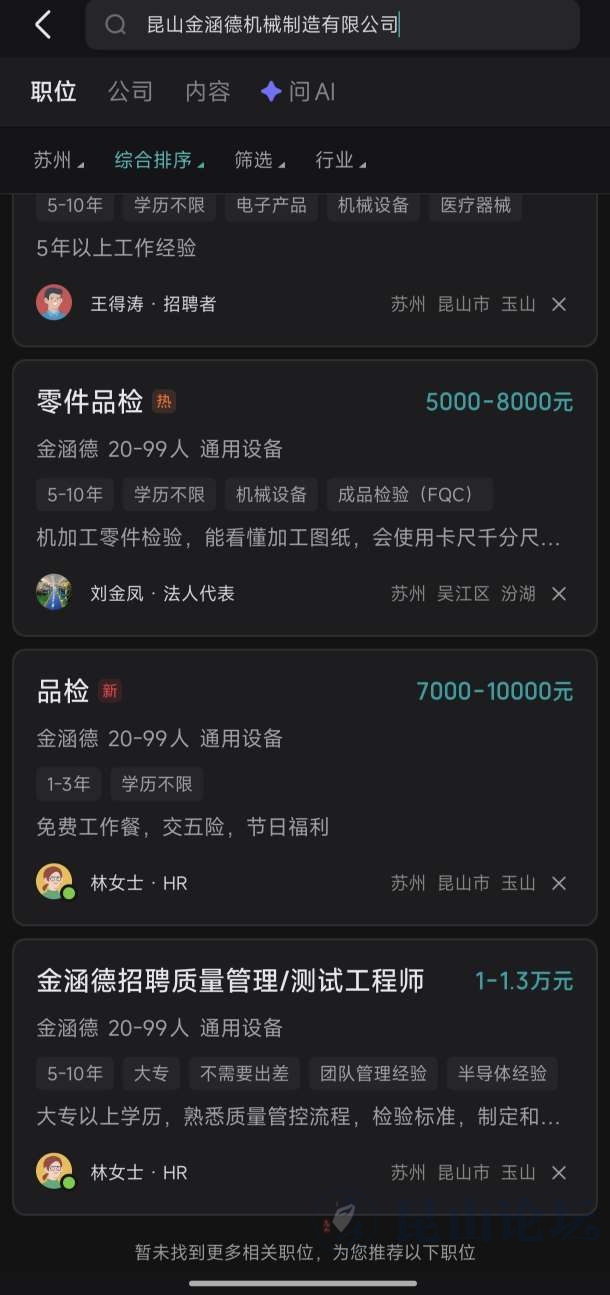Open the 综合排序 sorting dropdown
610x1295 pixels.
click(x=159, y=160)
